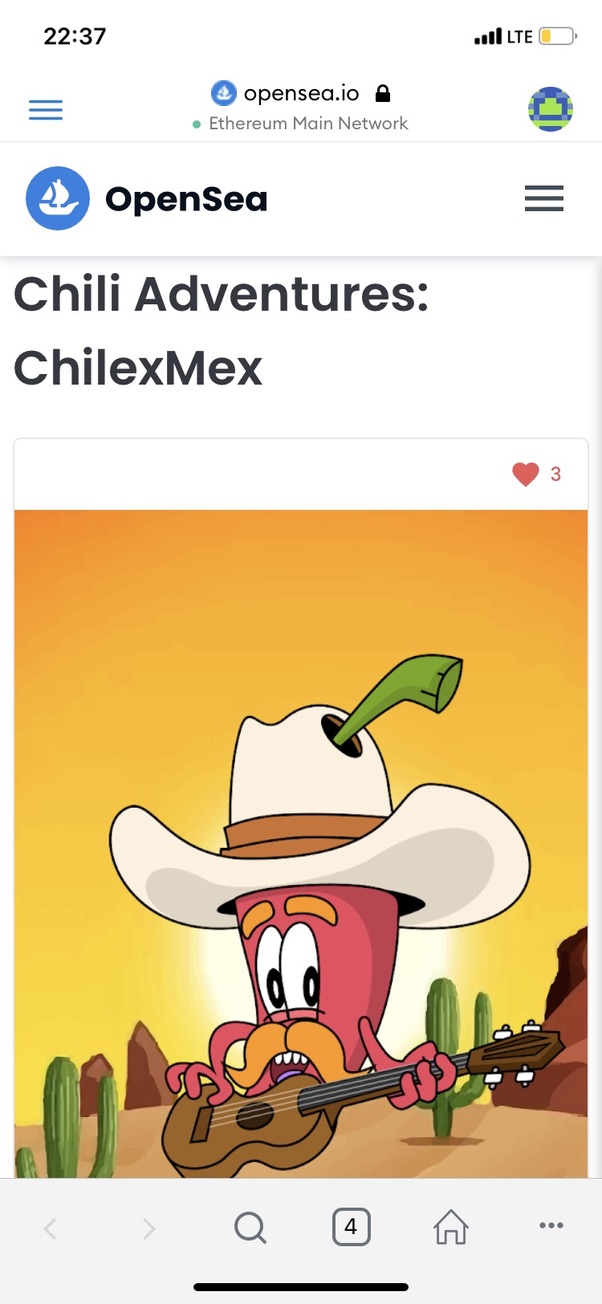Open the browser side menu

(x=46, y=110)
